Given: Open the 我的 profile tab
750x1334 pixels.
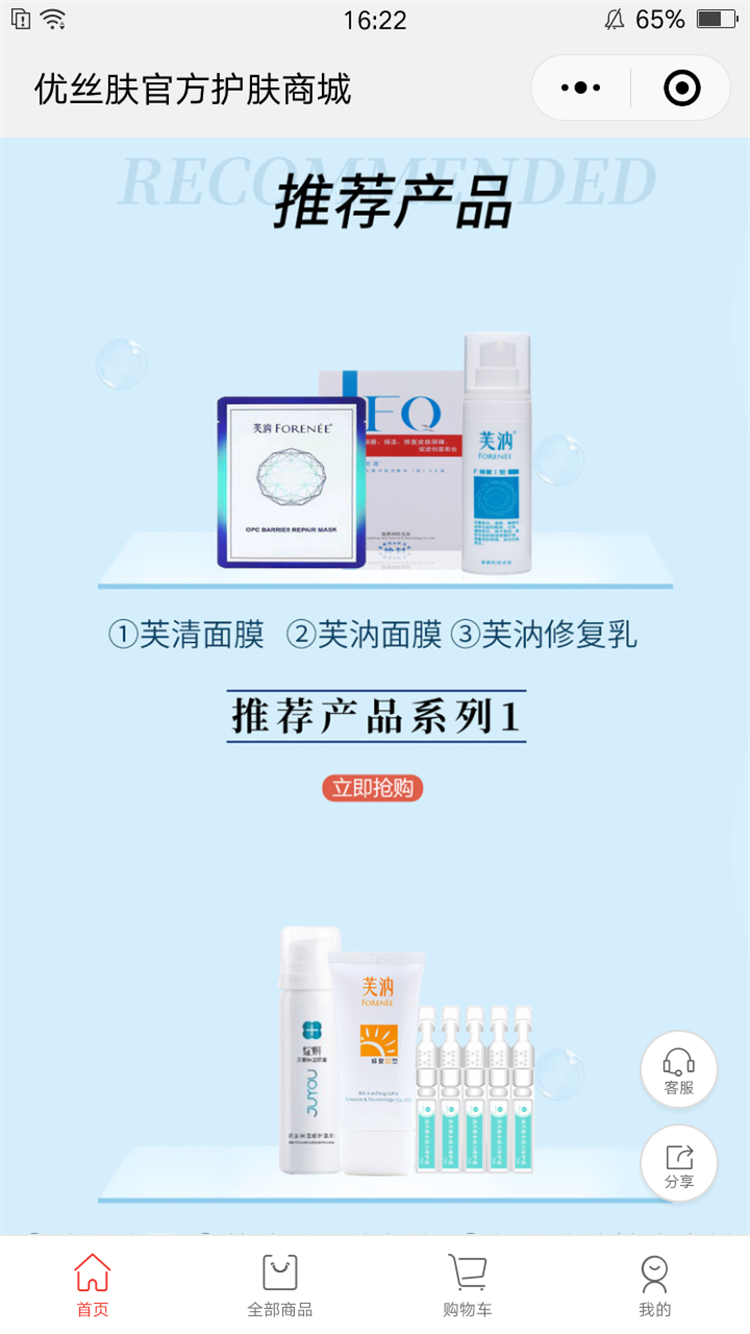Looking at the screenshot, I should 655,1286.
